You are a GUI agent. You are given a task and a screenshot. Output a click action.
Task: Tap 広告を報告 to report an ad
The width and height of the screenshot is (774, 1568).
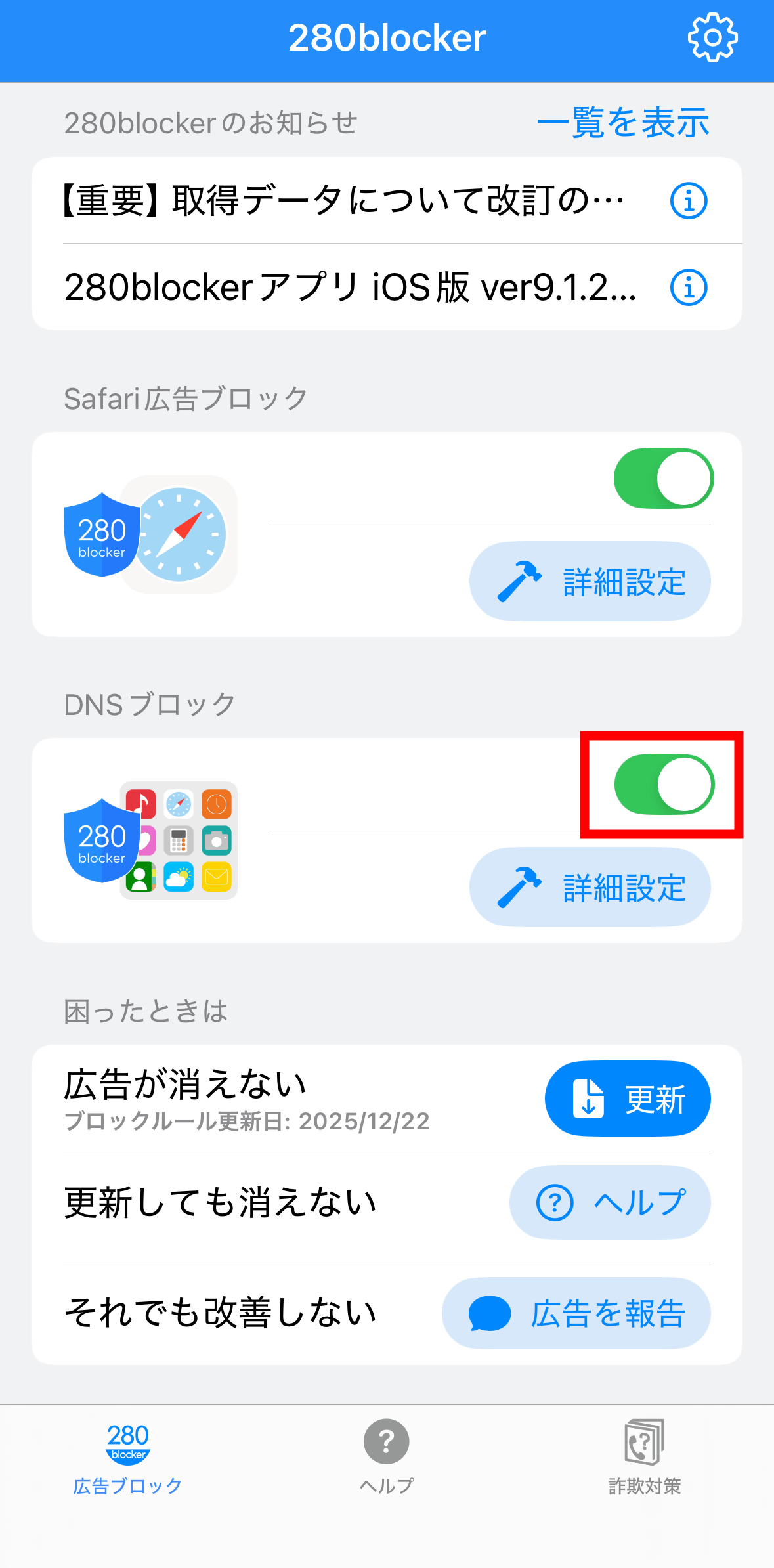[576, 1313]
